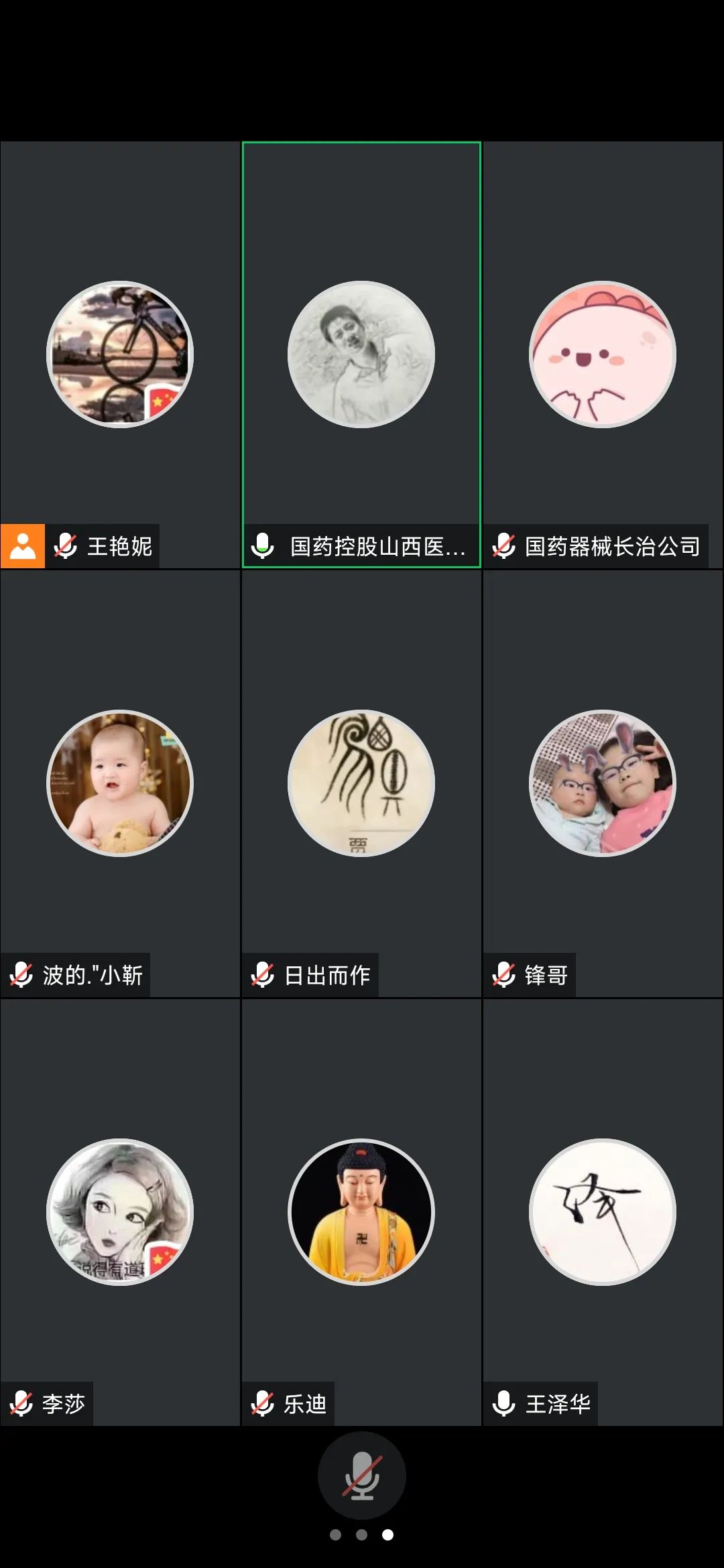Select 王泽华's participant tile
The height and width of the screenshot is (1568, 724).
pos(603,1212)
